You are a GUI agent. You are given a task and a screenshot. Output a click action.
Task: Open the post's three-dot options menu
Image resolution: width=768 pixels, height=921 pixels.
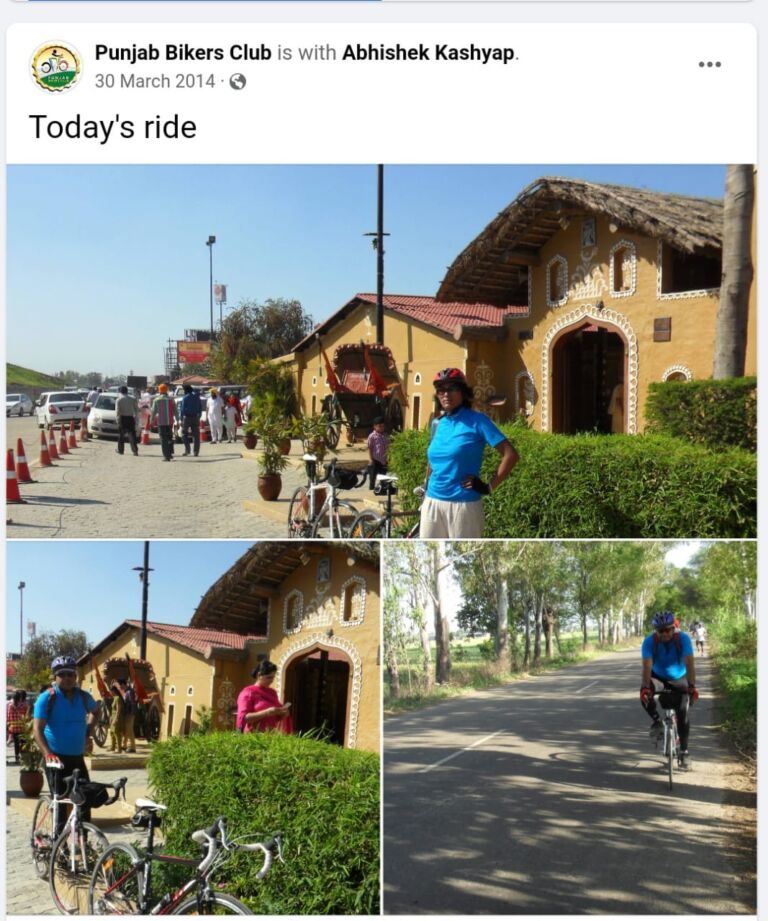pos(709,64)
